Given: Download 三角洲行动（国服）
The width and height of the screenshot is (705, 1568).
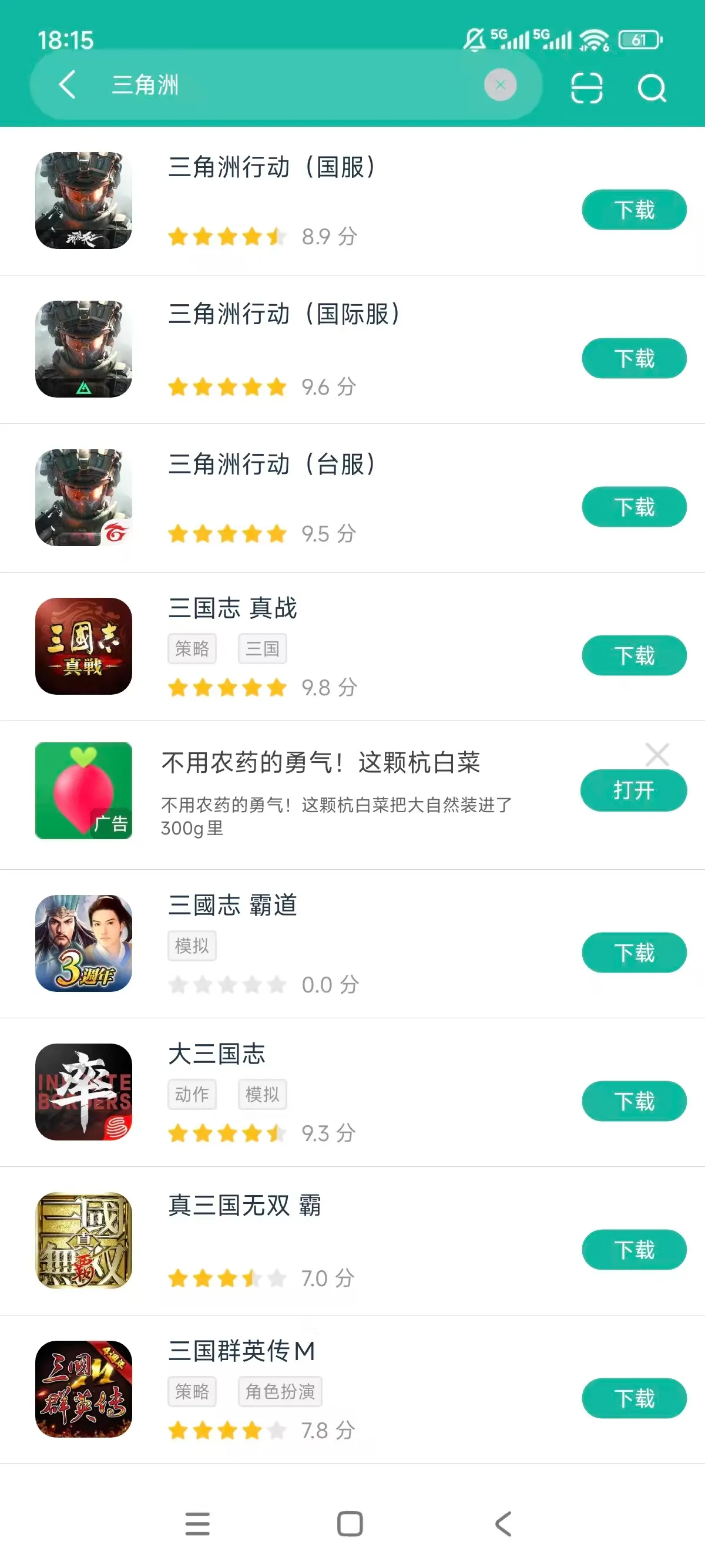Looking at the screenshot, I should [633, 210].
